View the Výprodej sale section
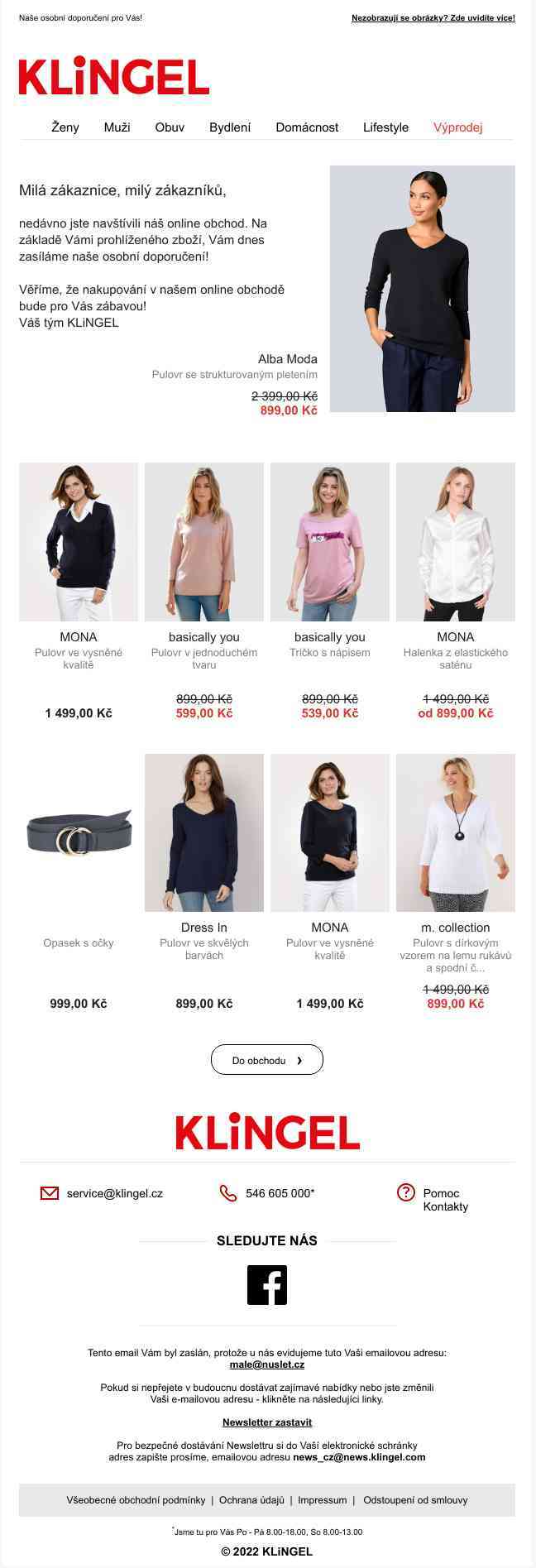 (x=457, y=127)
